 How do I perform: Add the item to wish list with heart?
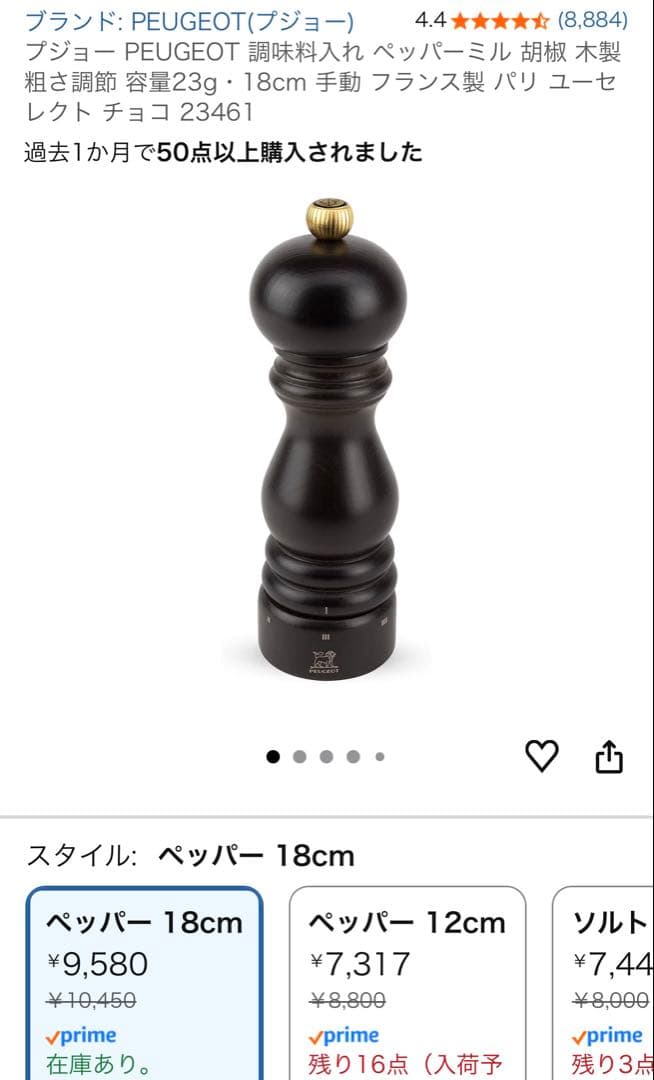pos(542,756)
